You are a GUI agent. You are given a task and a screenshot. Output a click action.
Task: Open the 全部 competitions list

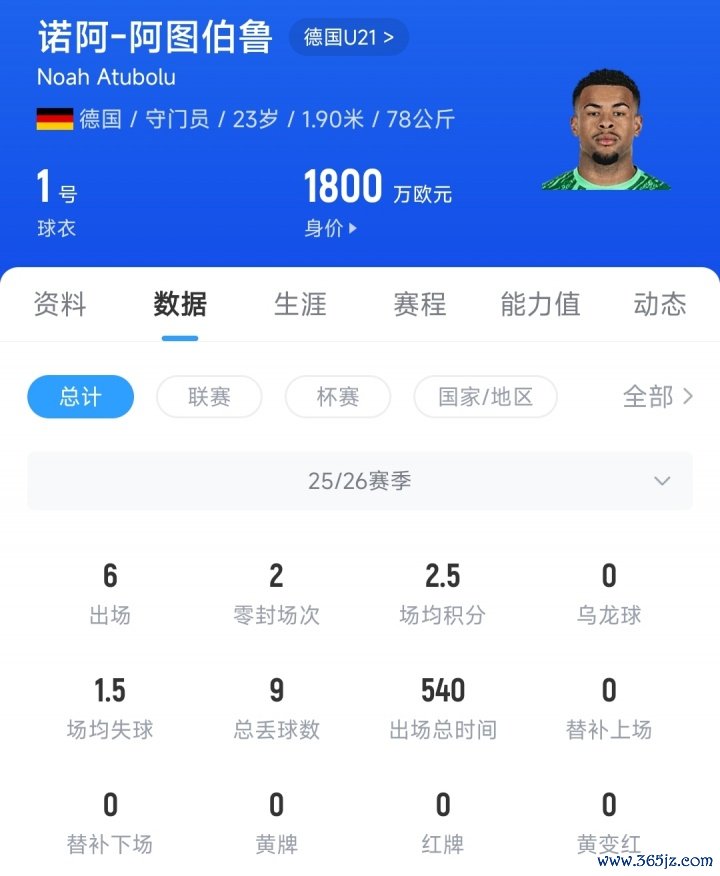tap(657, 397)
